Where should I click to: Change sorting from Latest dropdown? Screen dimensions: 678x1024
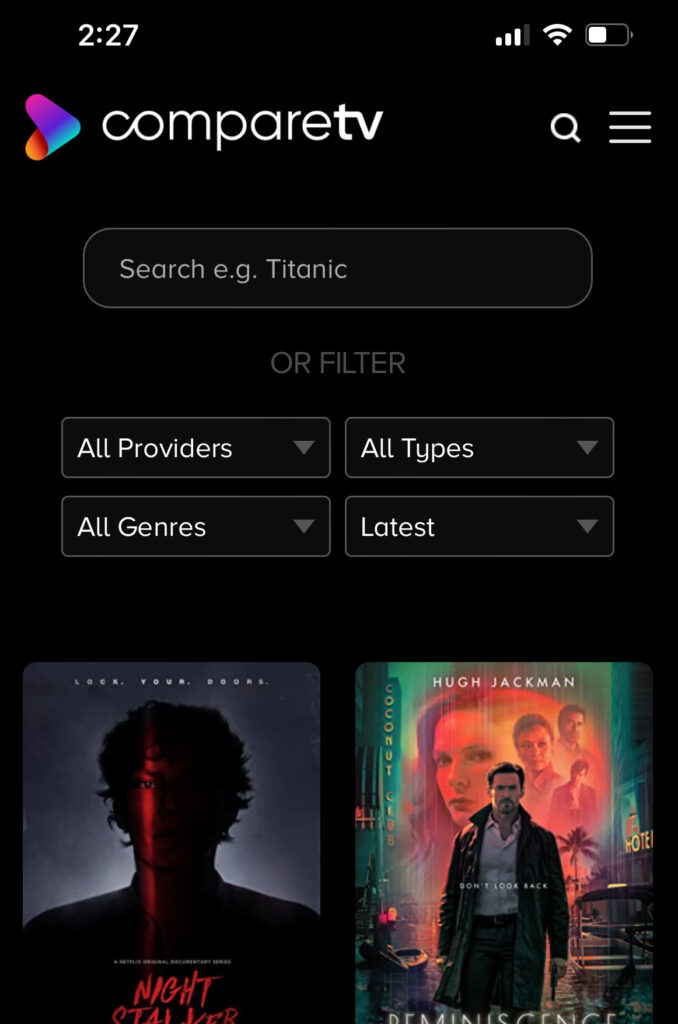[479, 527]
